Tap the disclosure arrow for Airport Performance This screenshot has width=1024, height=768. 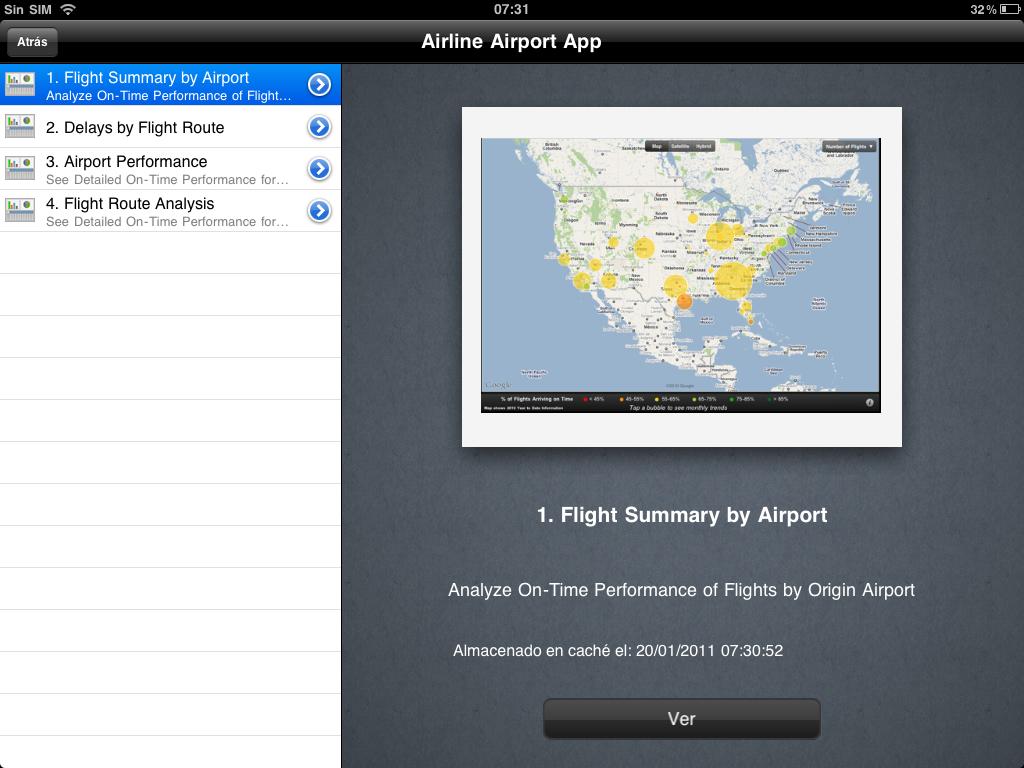coord(319,169)
